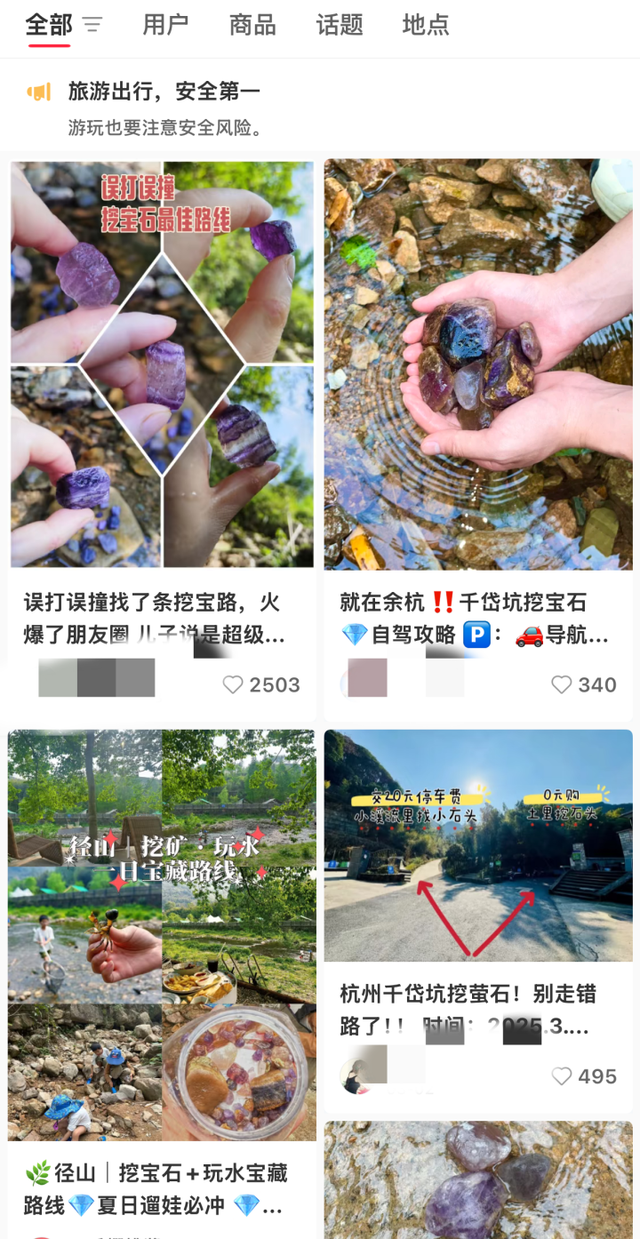Open the 杭州千岱坑挖萤石 post
This screenshot has height=1239, width=640.
pos(478,846)
